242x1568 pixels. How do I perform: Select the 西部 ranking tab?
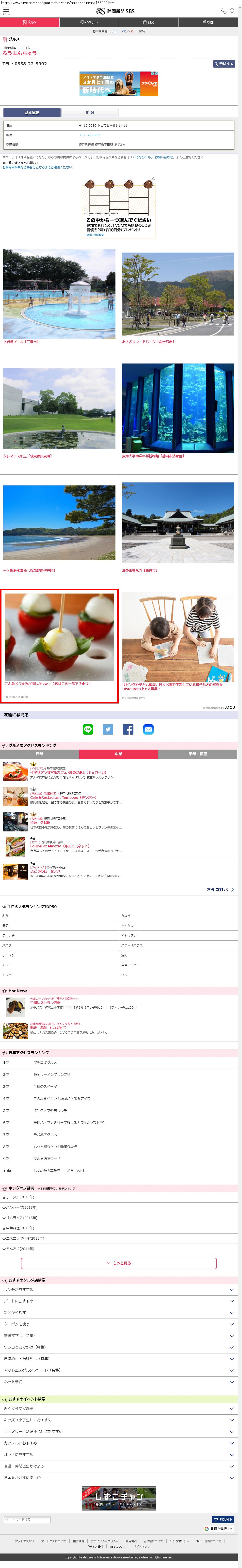(x=40, y=754)
